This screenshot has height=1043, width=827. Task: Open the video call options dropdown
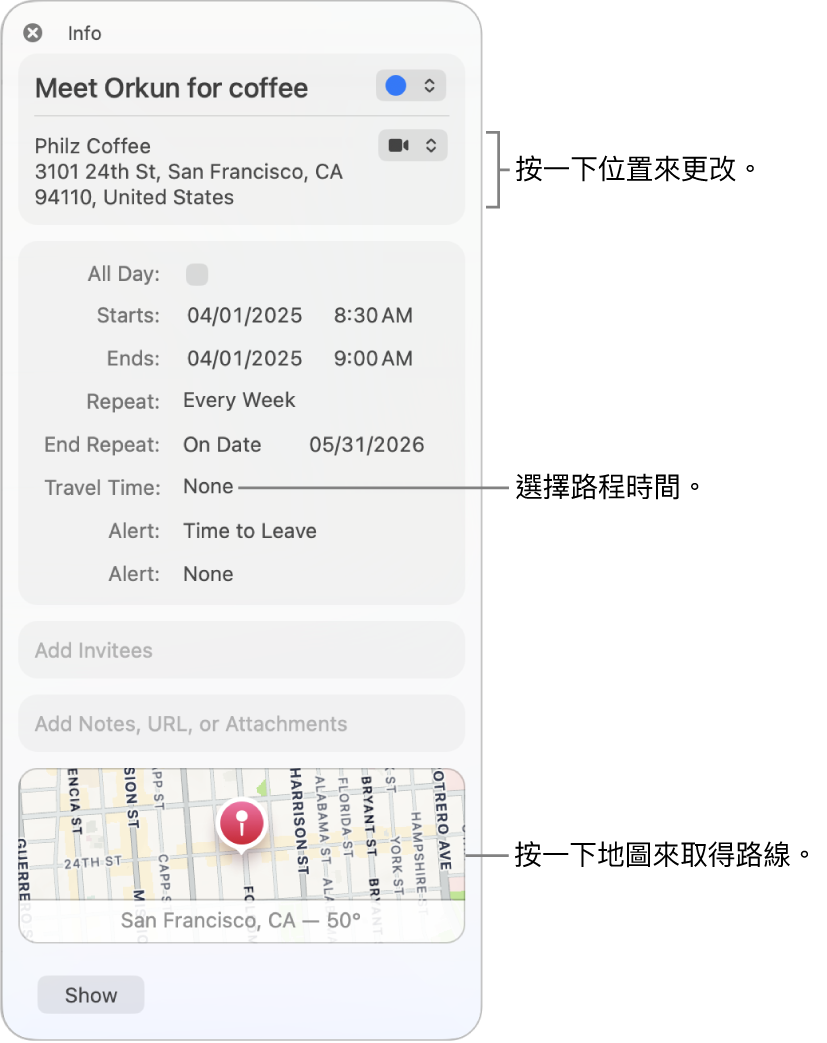pyautogui.click(x=412, y=146)
